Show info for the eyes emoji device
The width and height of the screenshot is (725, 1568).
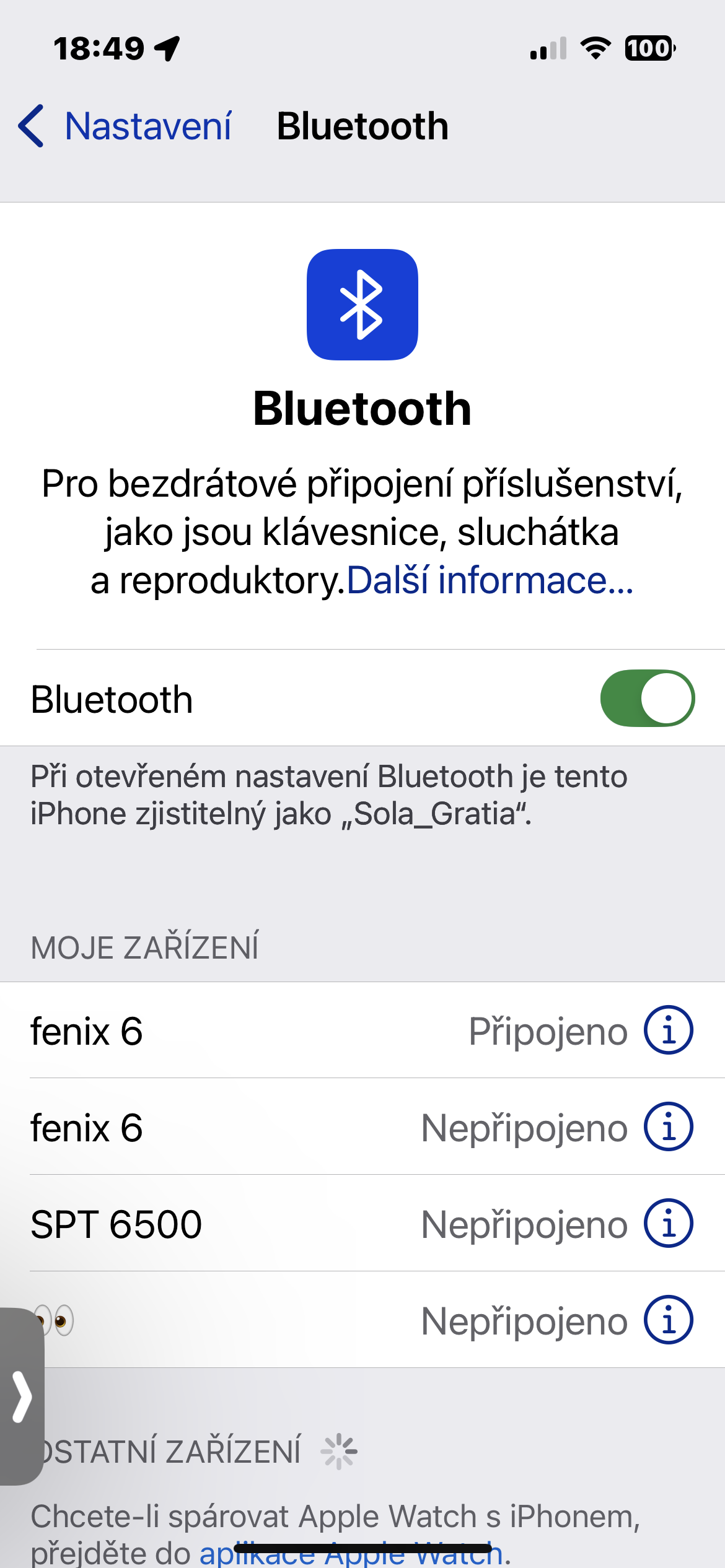pyautogui.click(x=668, y=1320)
